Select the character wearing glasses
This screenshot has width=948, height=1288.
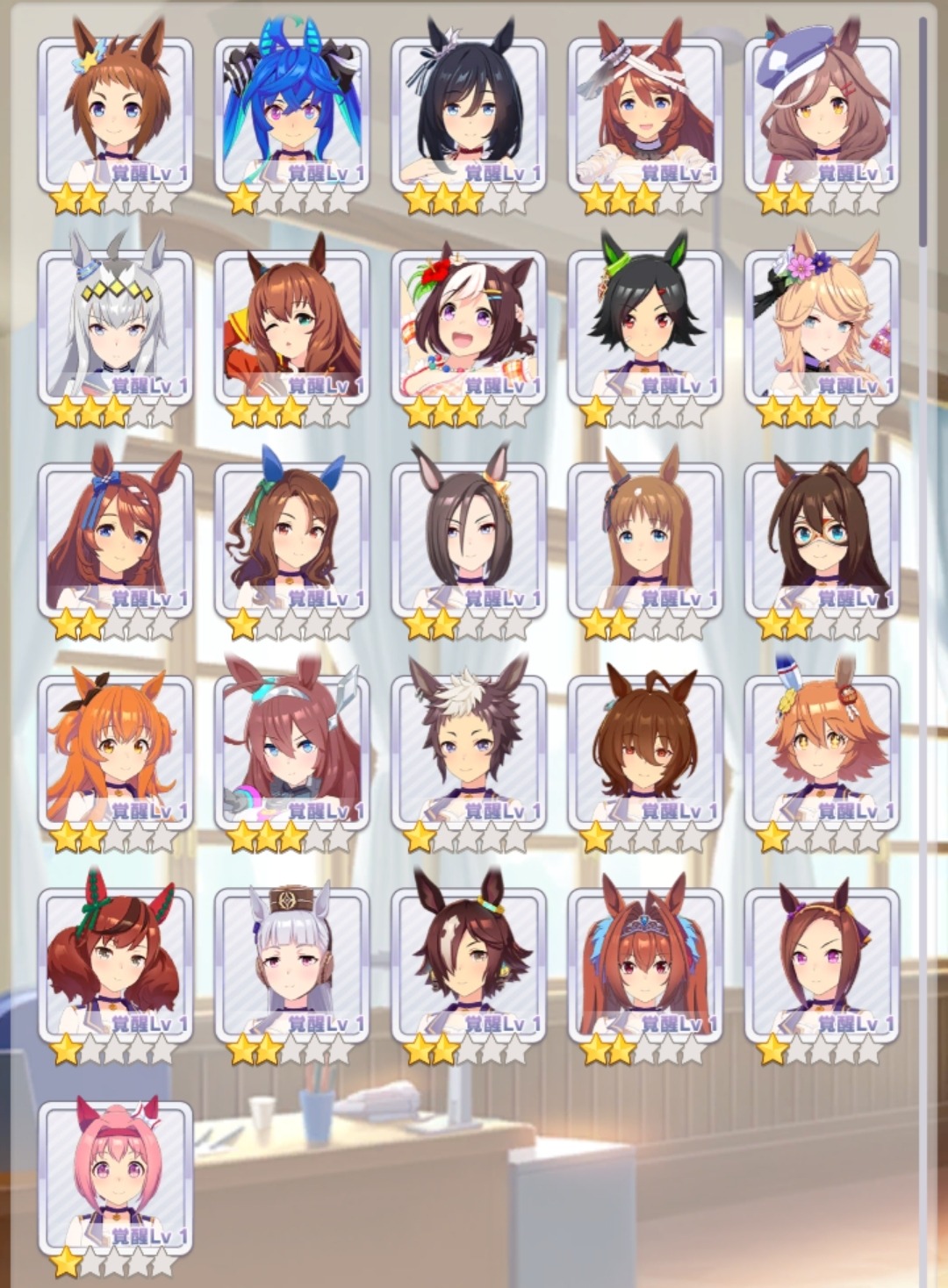point(822,539)
